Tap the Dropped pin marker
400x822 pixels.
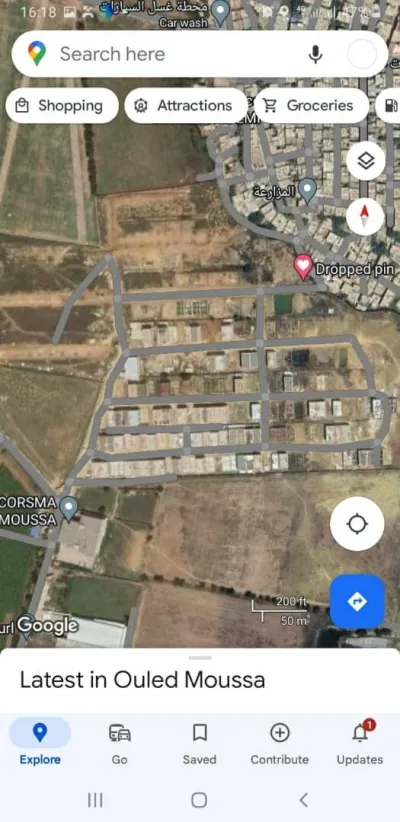pos(303,267)
